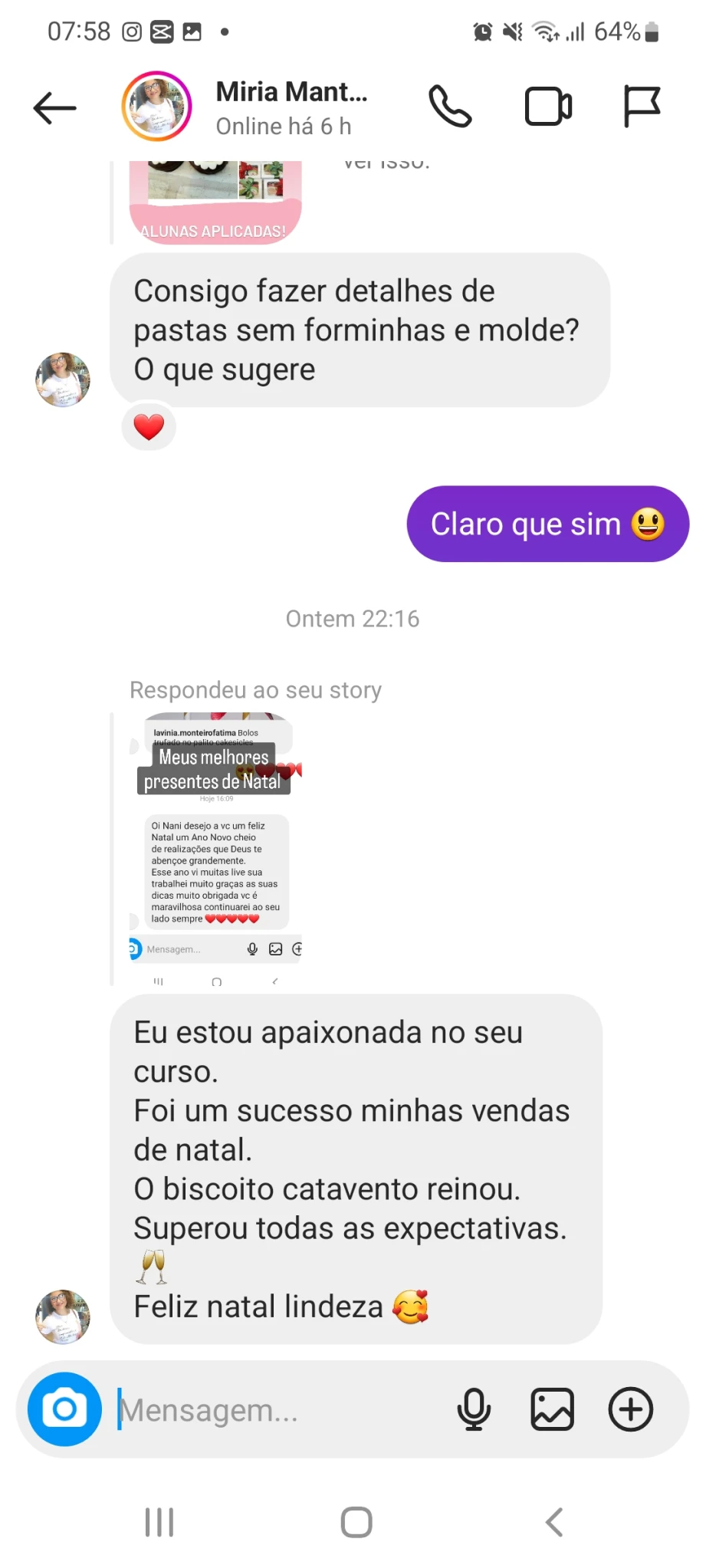
Task: Open the camera from the message bar
Action: pyautogui.click(x=65, y=1409)
